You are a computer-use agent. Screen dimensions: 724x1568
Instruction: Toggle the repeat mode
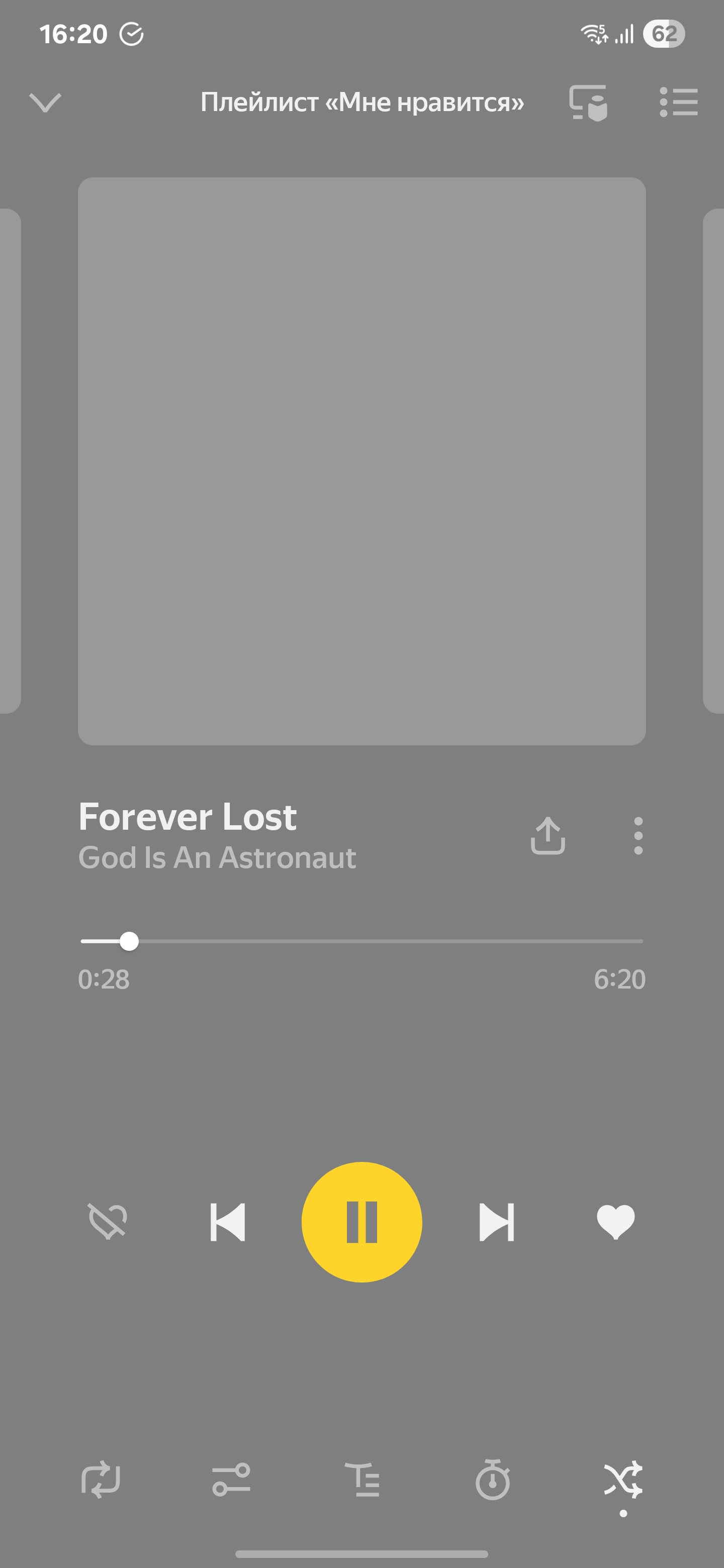pyautogui.click(x=101, y=1479)
